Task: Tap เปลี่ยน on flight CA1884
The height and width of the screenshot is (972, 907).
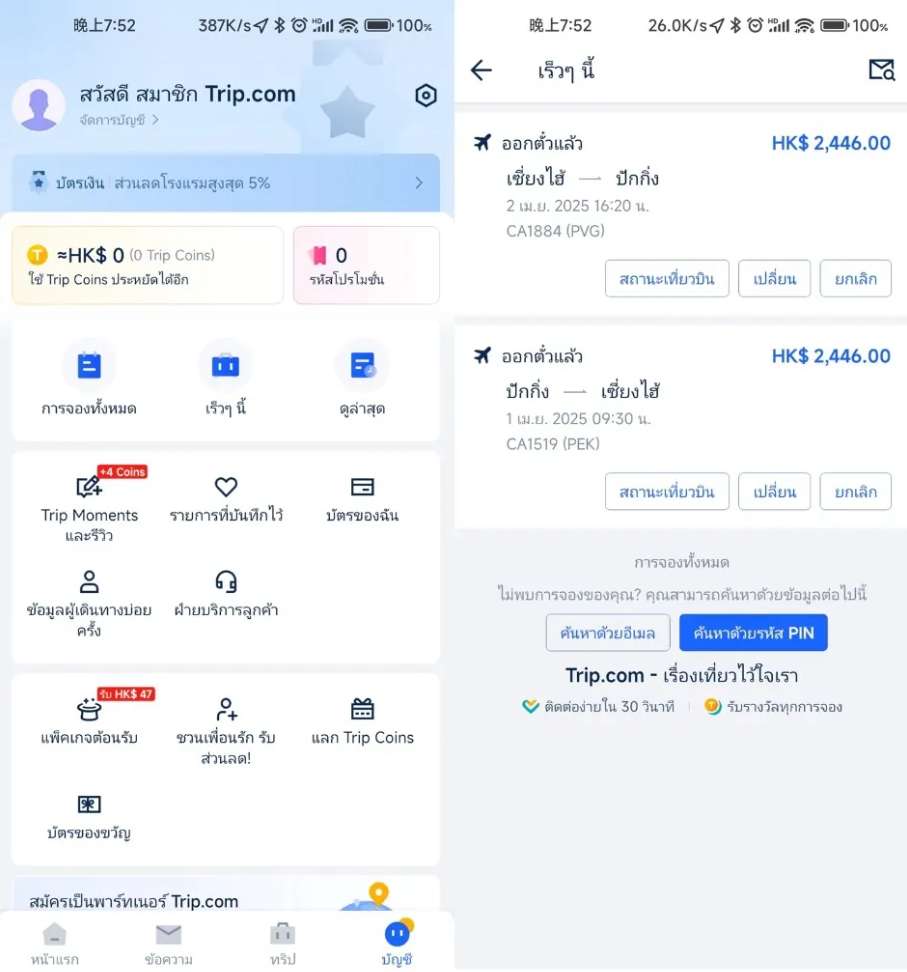Action: [774, 278]
